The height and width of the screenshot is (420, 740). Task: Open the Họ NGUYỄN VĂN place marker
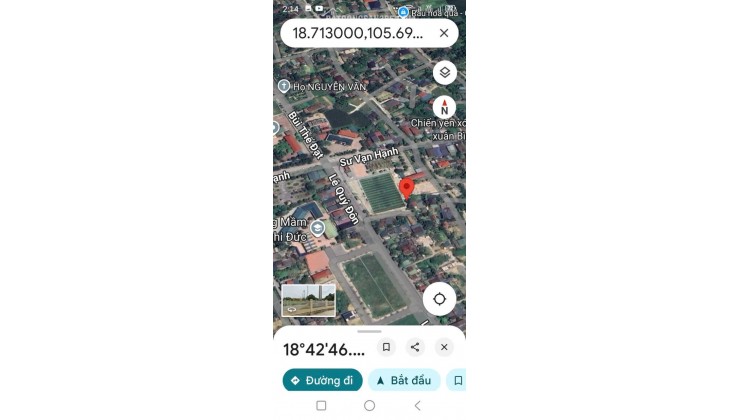click(x=284, y=87)
